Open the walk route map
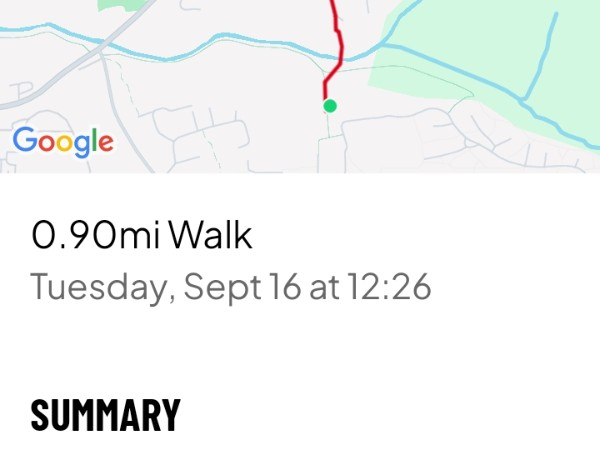This screenshot has width=600, height=450. point(300,85)
